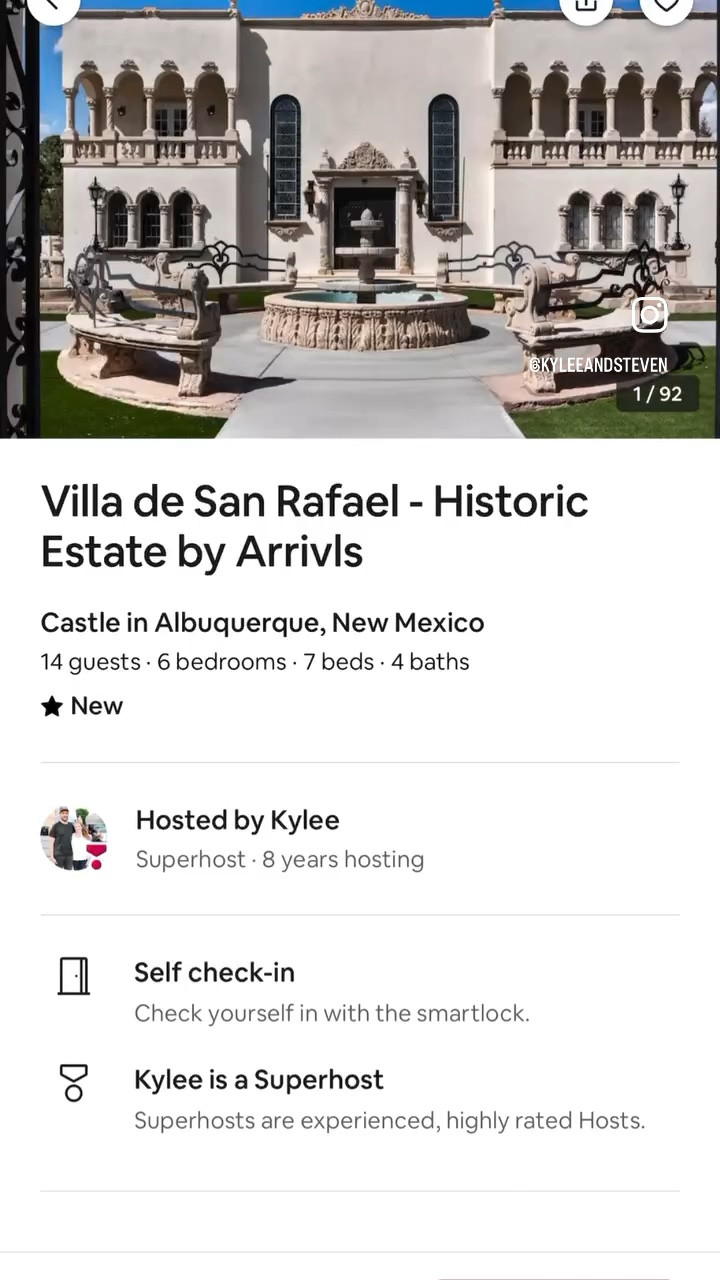Open the share options for this listing

[x=587, y=6]
